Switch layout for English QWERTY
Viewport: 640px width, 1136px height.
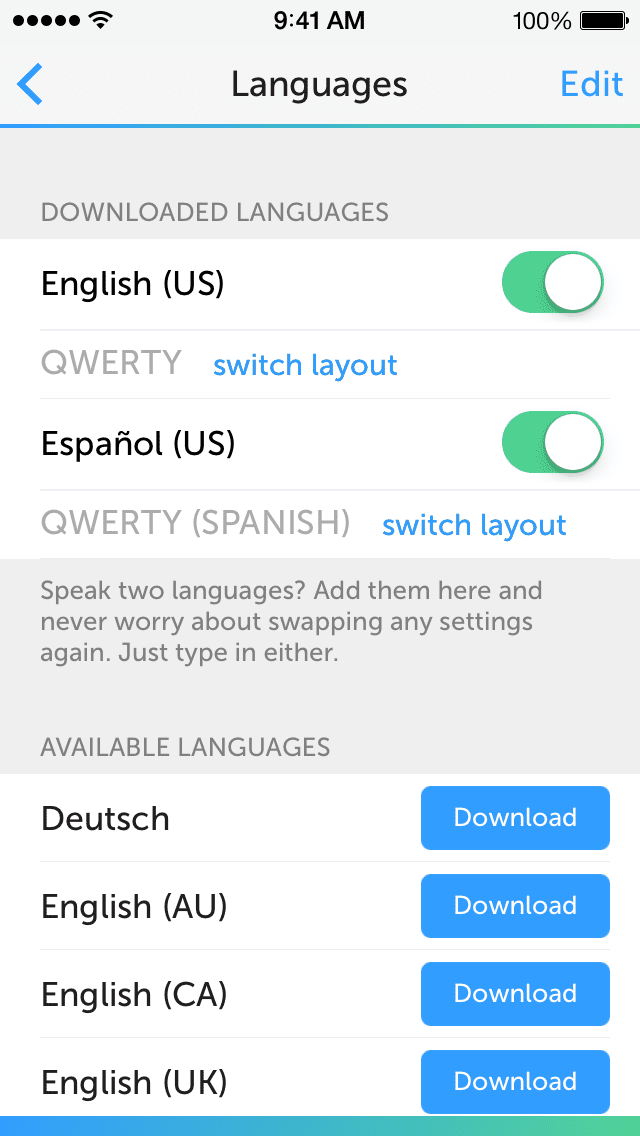coord(305,365)
